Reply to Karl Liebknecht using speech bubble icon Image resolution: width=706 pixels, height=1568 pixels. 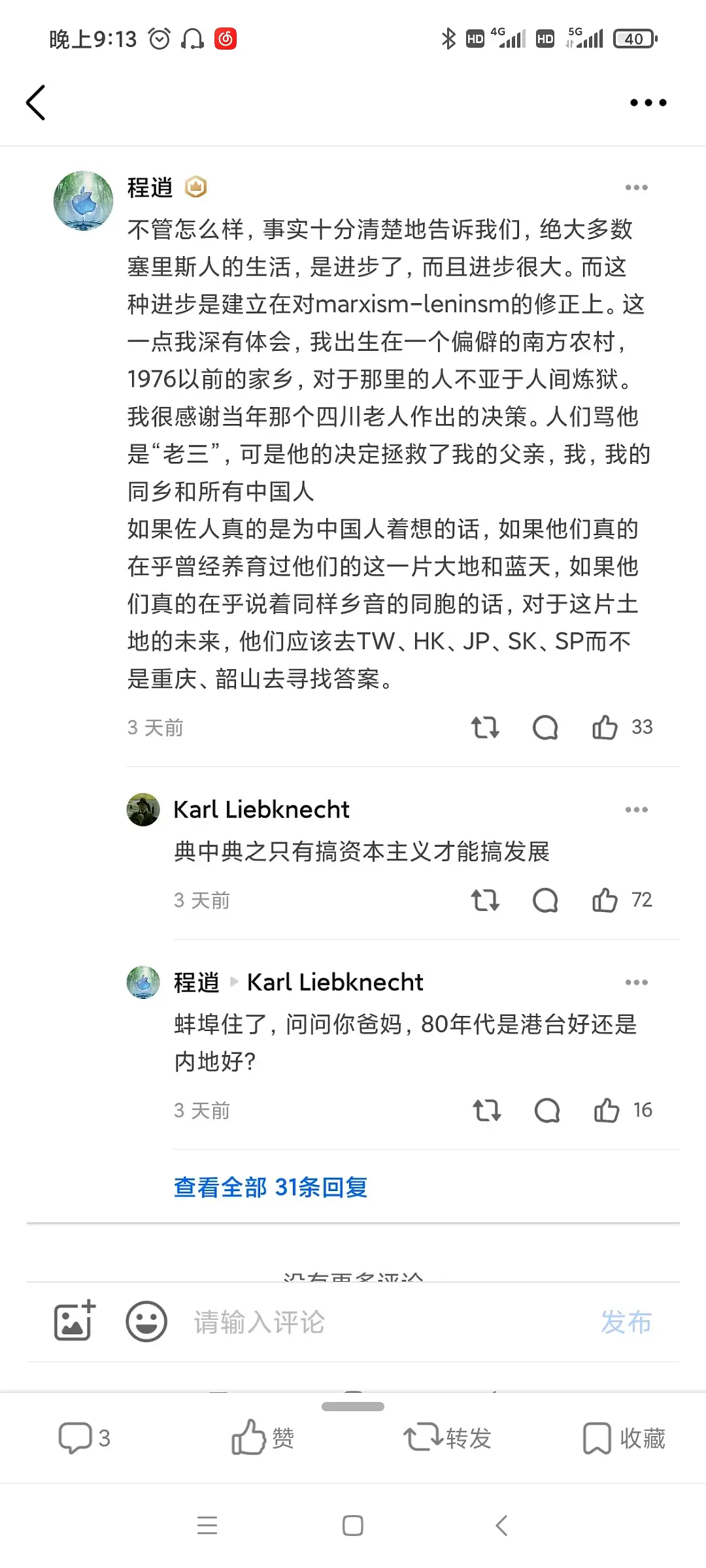[x=546, y=900]
